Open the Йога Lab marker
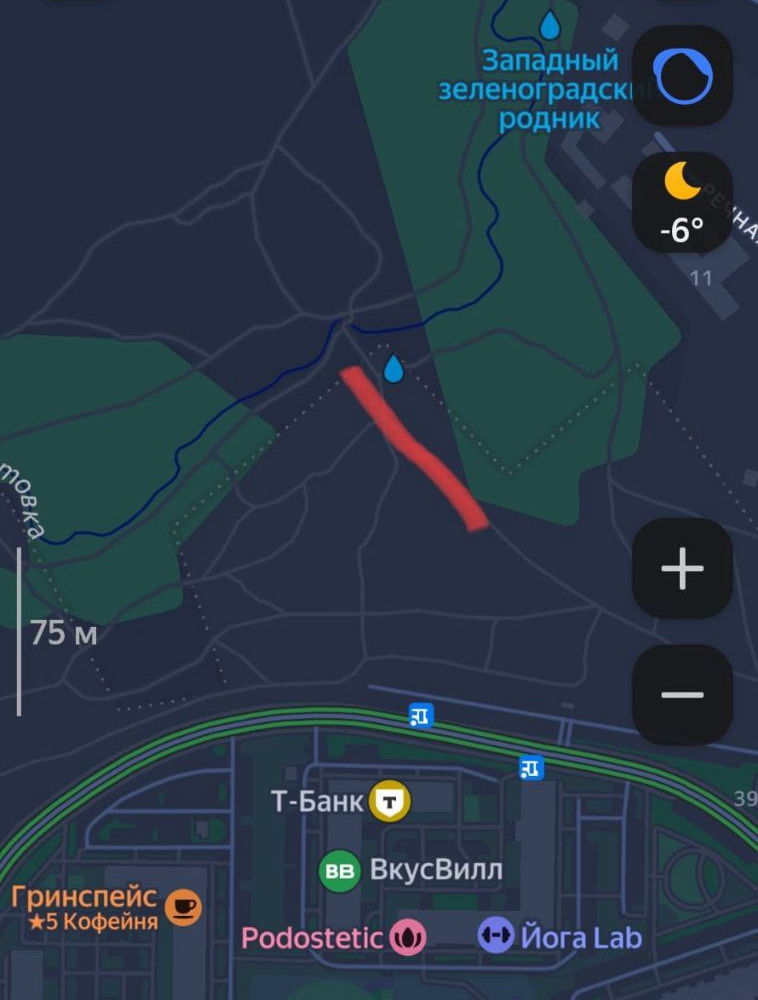The height and width of the screenshot is (1000, 758). click(496, 936)
